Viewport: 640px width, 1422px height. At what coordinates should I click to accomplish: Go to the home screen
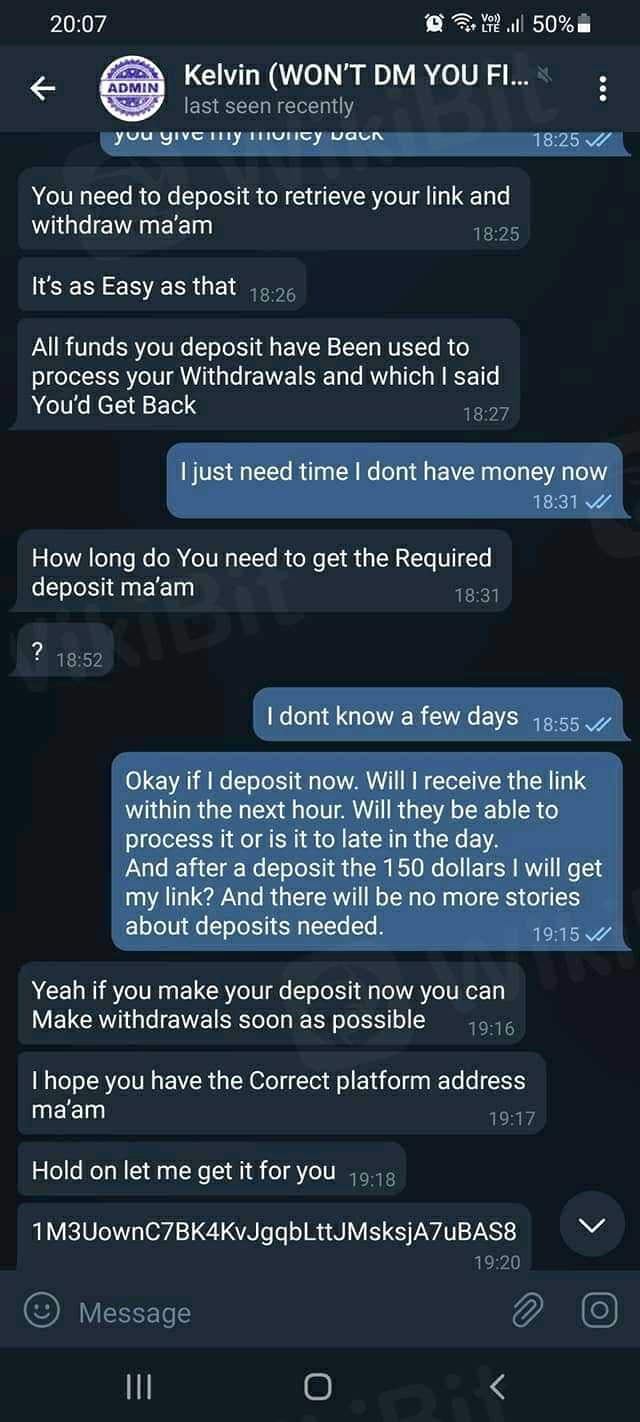click(318, 1386)
